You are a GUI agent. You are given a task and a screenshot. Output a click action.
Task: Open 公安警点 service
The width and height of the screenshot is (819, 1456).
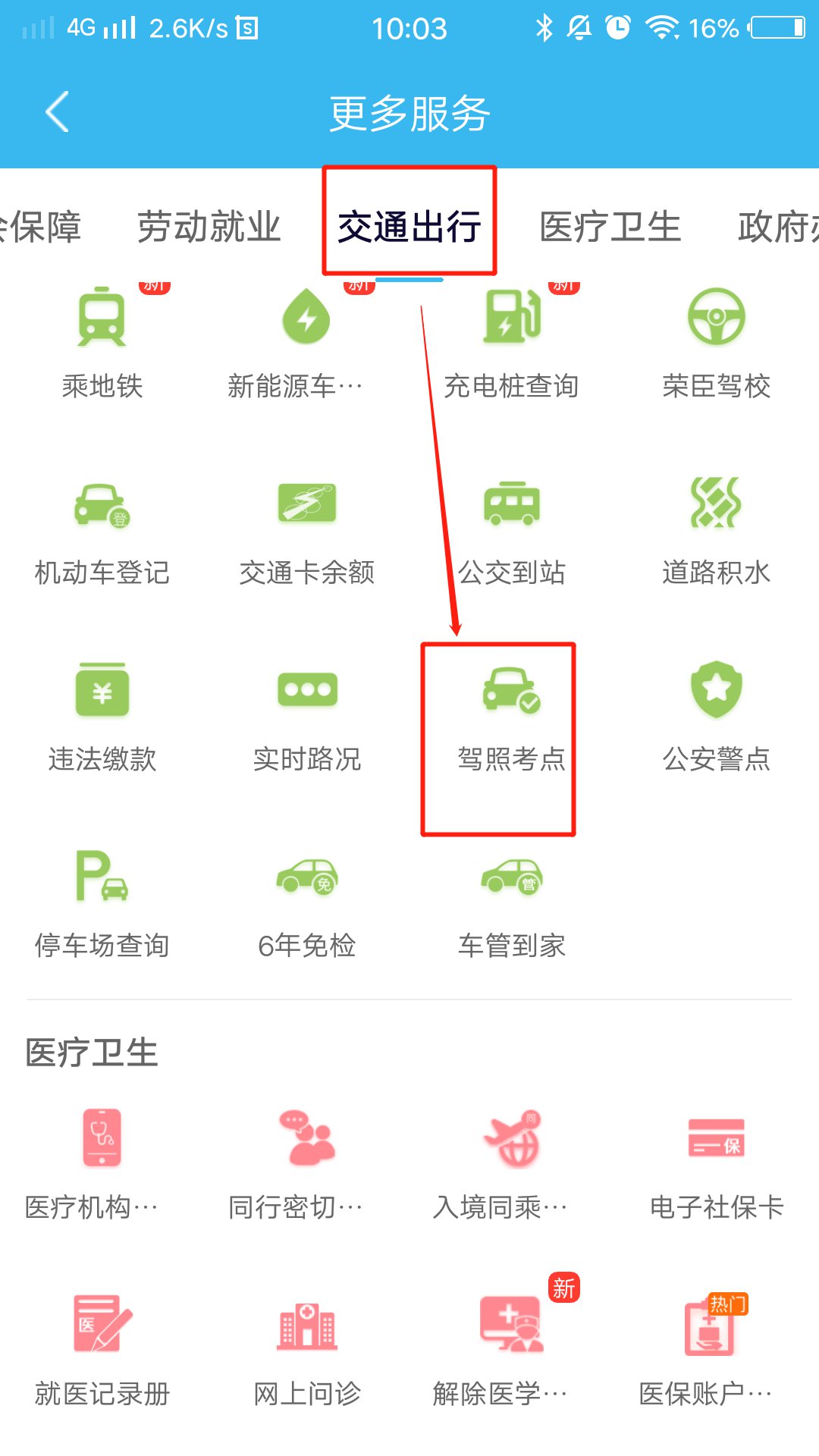pos(716,717)
